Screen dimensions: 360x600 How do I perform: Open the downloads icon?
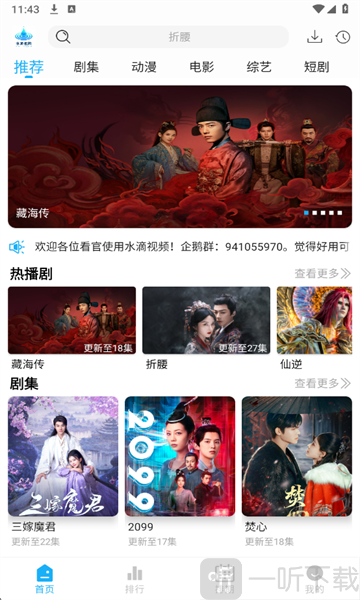click(x=314, y=37)
